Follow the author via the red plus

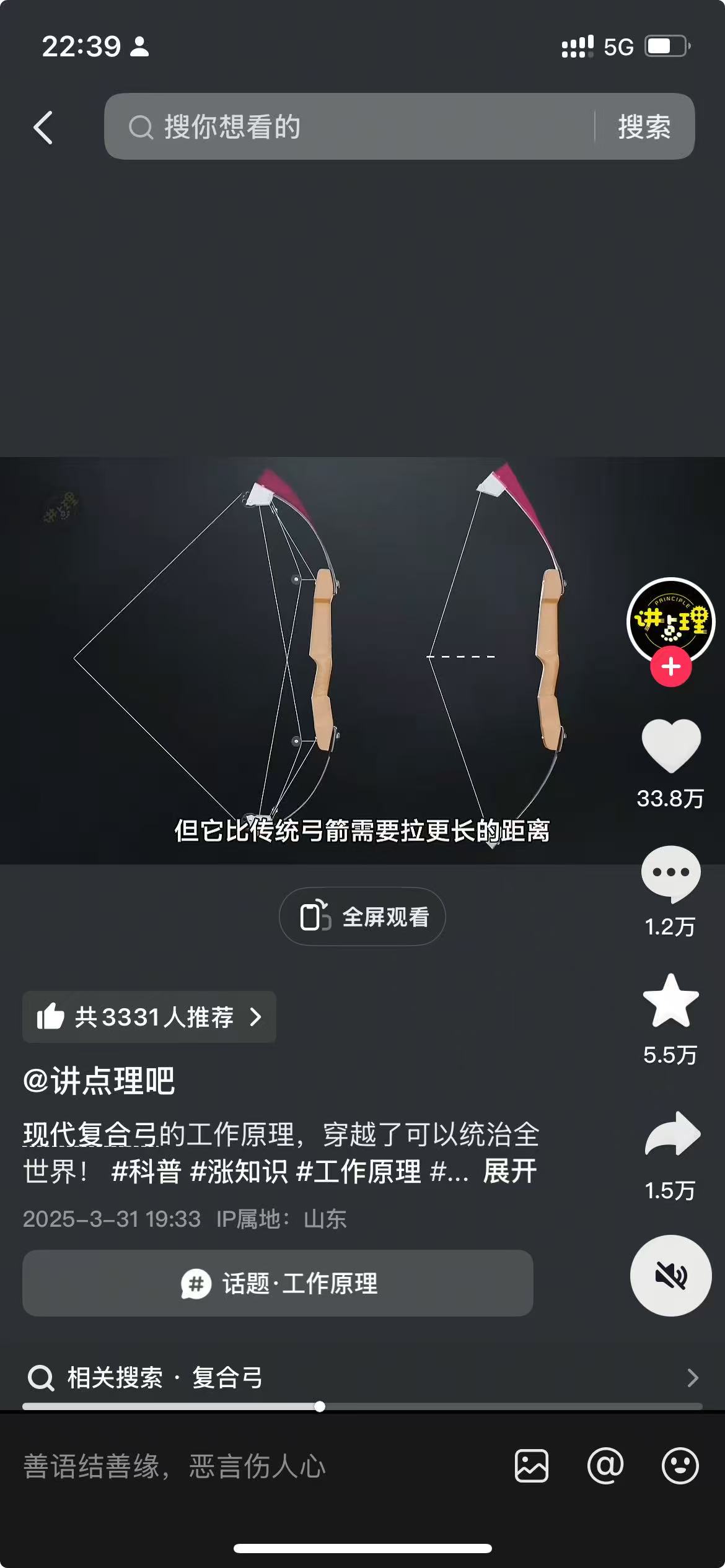tap(671, 667)
